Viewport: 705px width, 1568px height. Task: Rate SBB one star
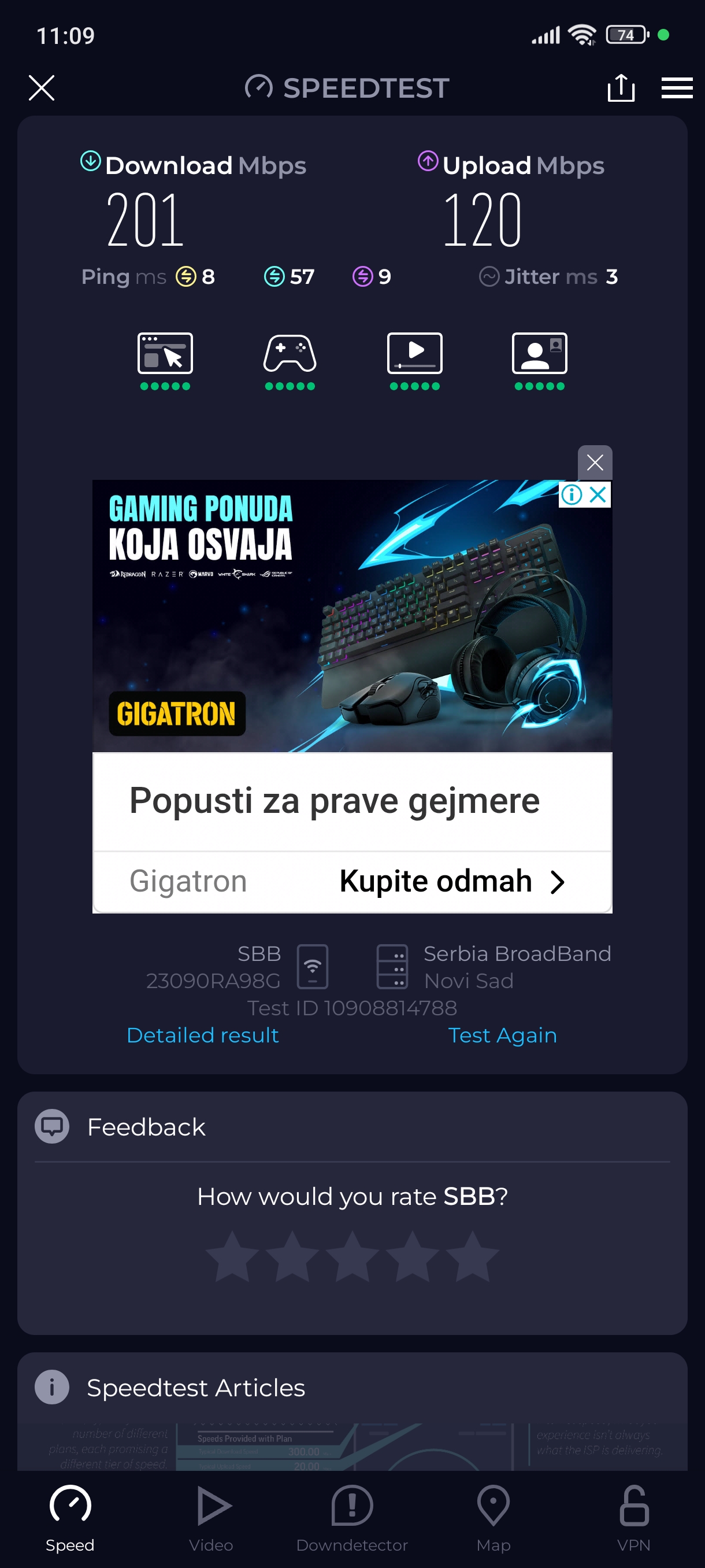(232, 1256)
